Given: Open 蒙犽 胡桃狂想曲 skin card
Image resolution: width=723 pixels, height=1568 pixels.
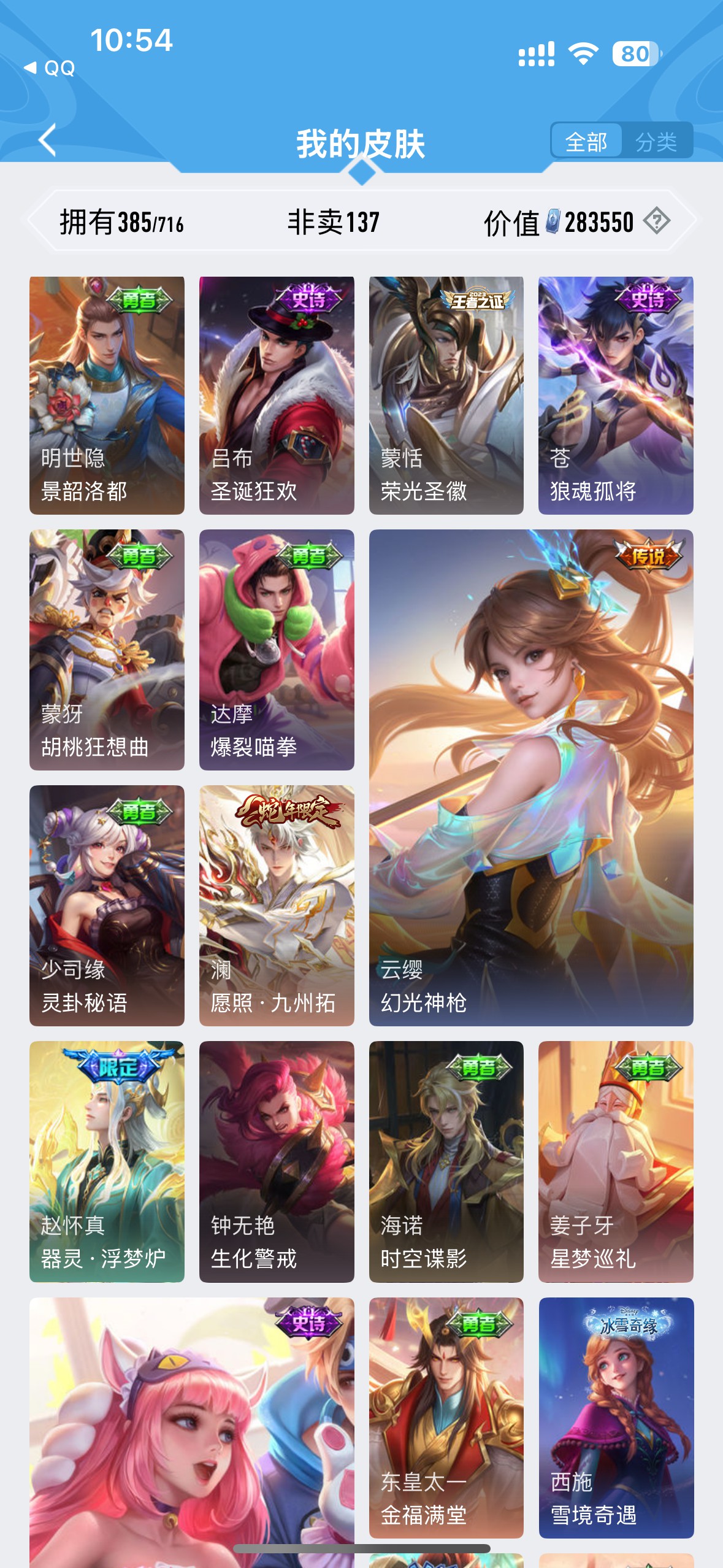Looking at the screenshot, I should click(107, 650).
